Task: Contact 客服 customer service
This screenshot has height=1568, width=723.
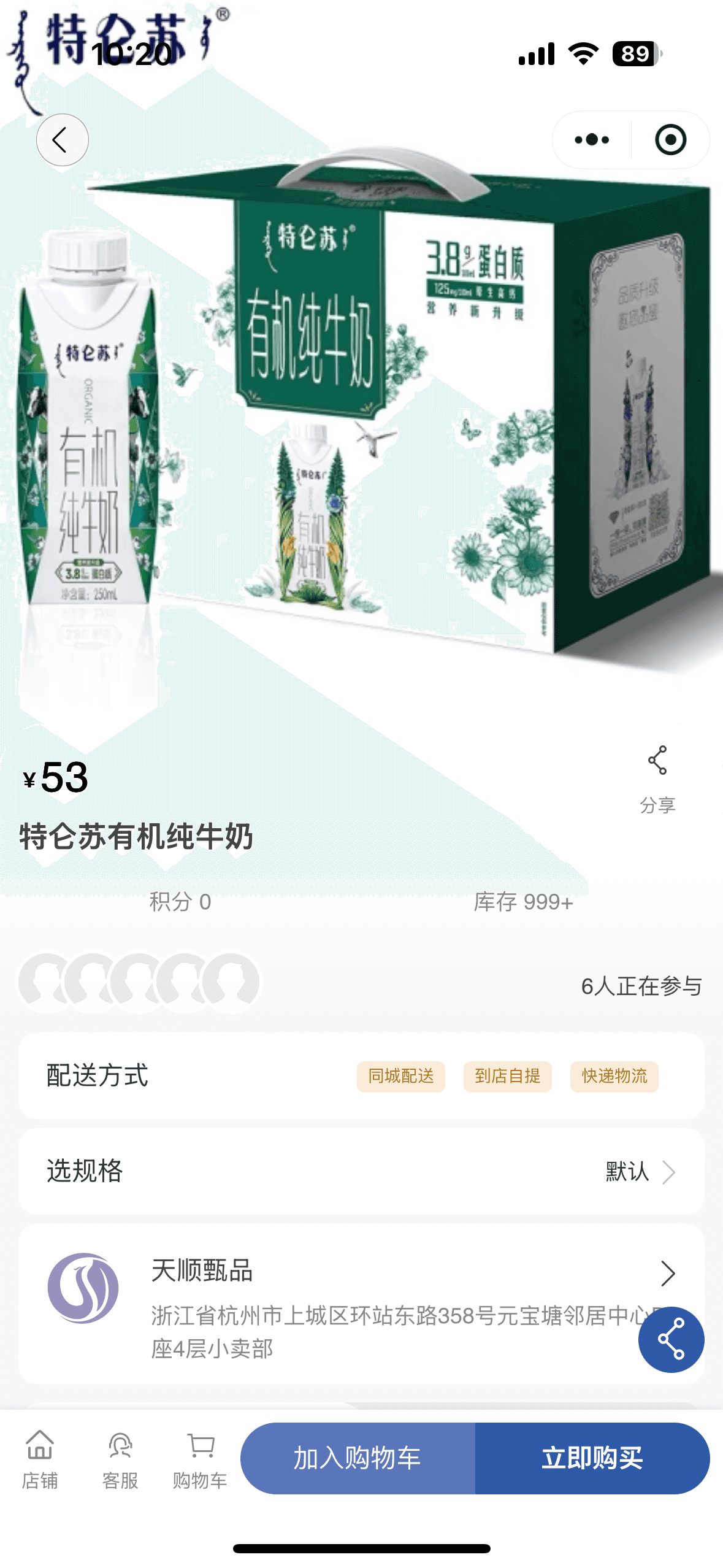Action: tap(120, 1459)
